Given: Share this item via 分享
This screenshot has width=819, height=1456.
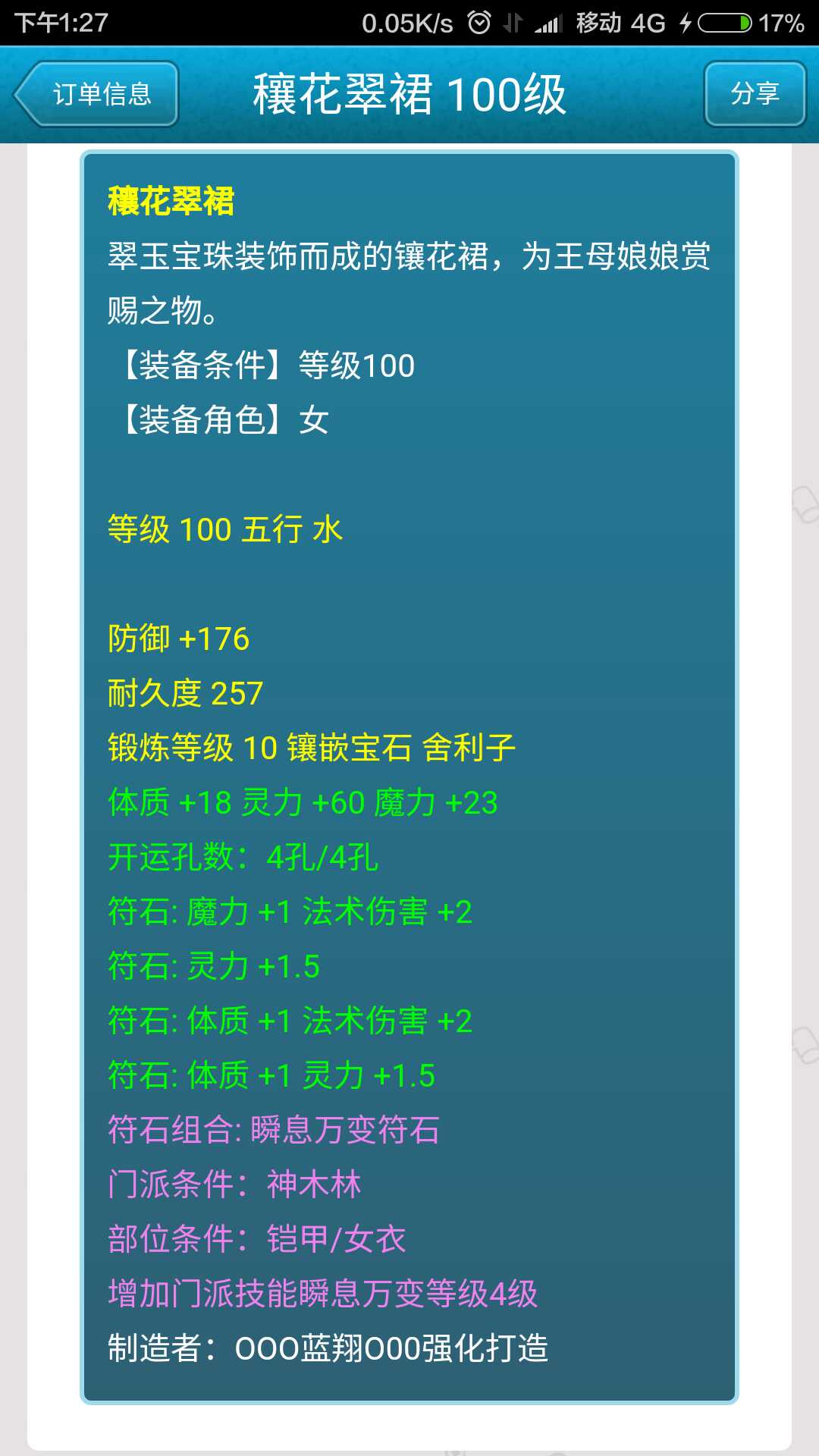Looking at the screenshot, I should [x=755, y=94].
